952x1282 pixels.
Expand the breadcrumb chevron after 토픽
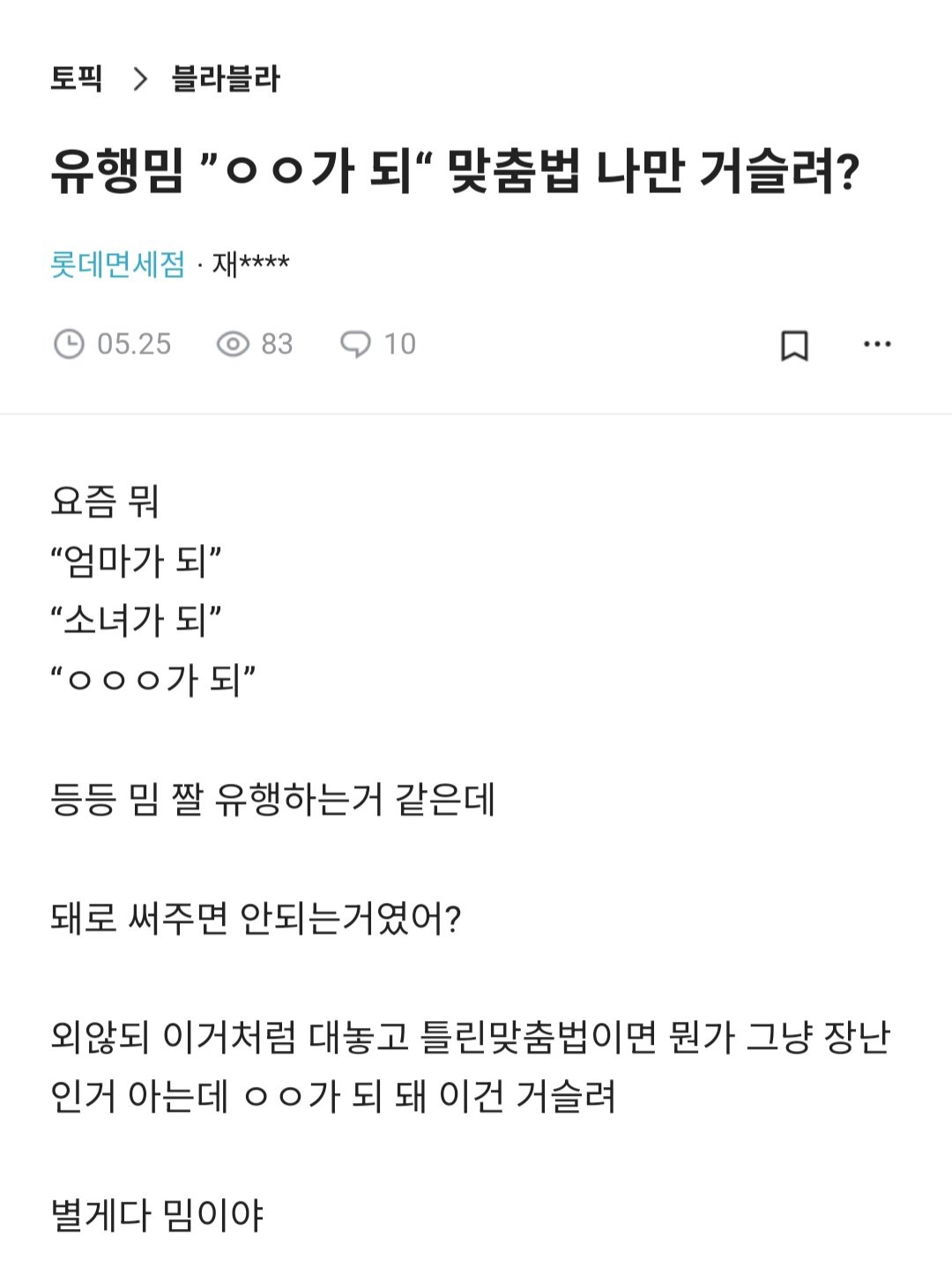(x=141, y=78)
